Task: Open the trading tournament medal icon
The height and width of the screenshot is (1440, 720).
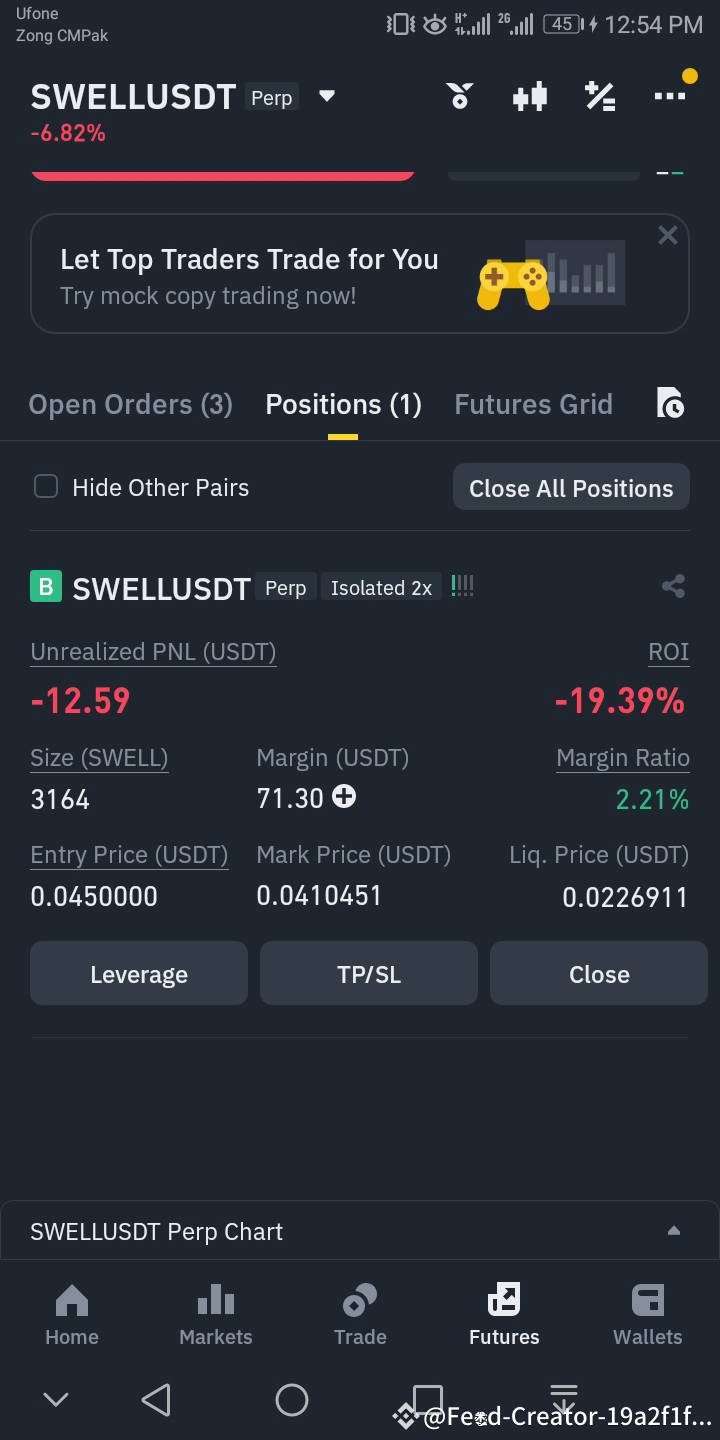Action: [459, 95]
